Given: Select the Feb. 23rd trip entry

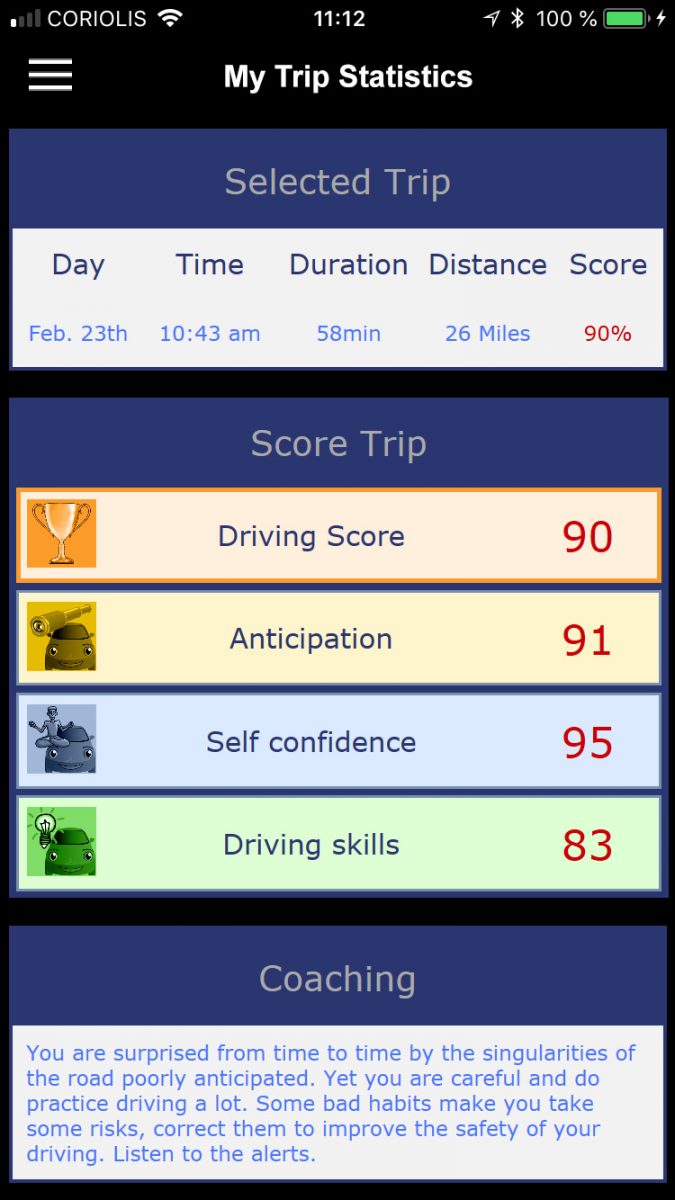Looking at the screenshot, I should point(338,334).
